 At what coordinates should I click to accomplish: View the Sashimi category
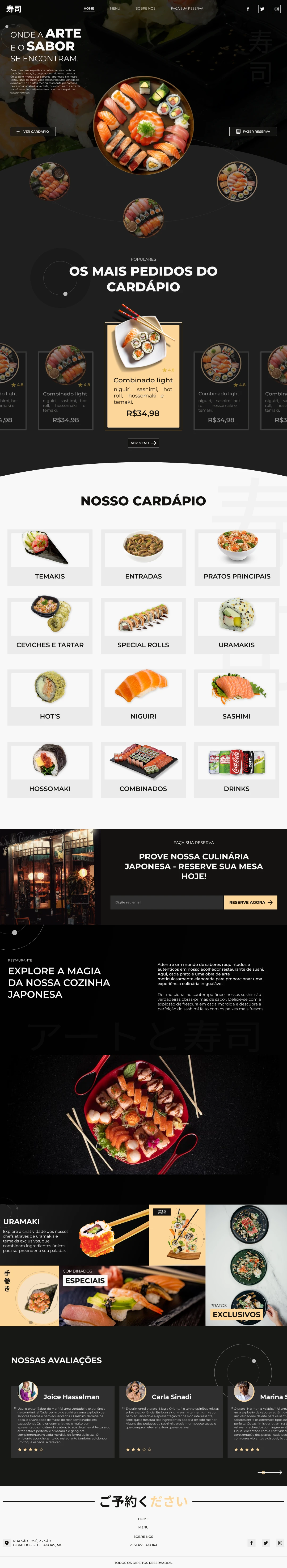pyautogui.click(x=237, y=698)
